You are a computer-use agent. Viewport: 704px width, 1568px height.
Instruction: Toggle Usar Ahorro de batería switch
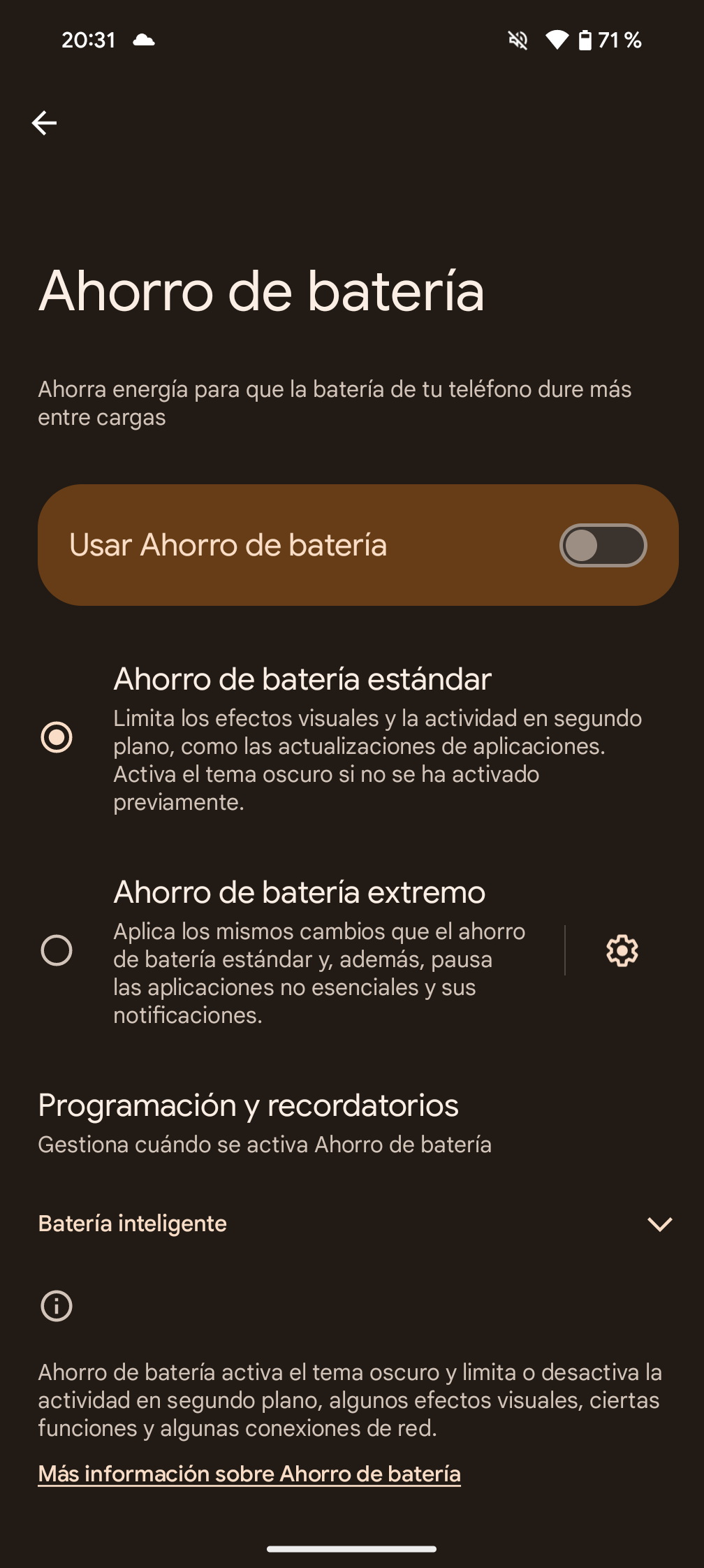pyautogui.click(x=603, y=545)
